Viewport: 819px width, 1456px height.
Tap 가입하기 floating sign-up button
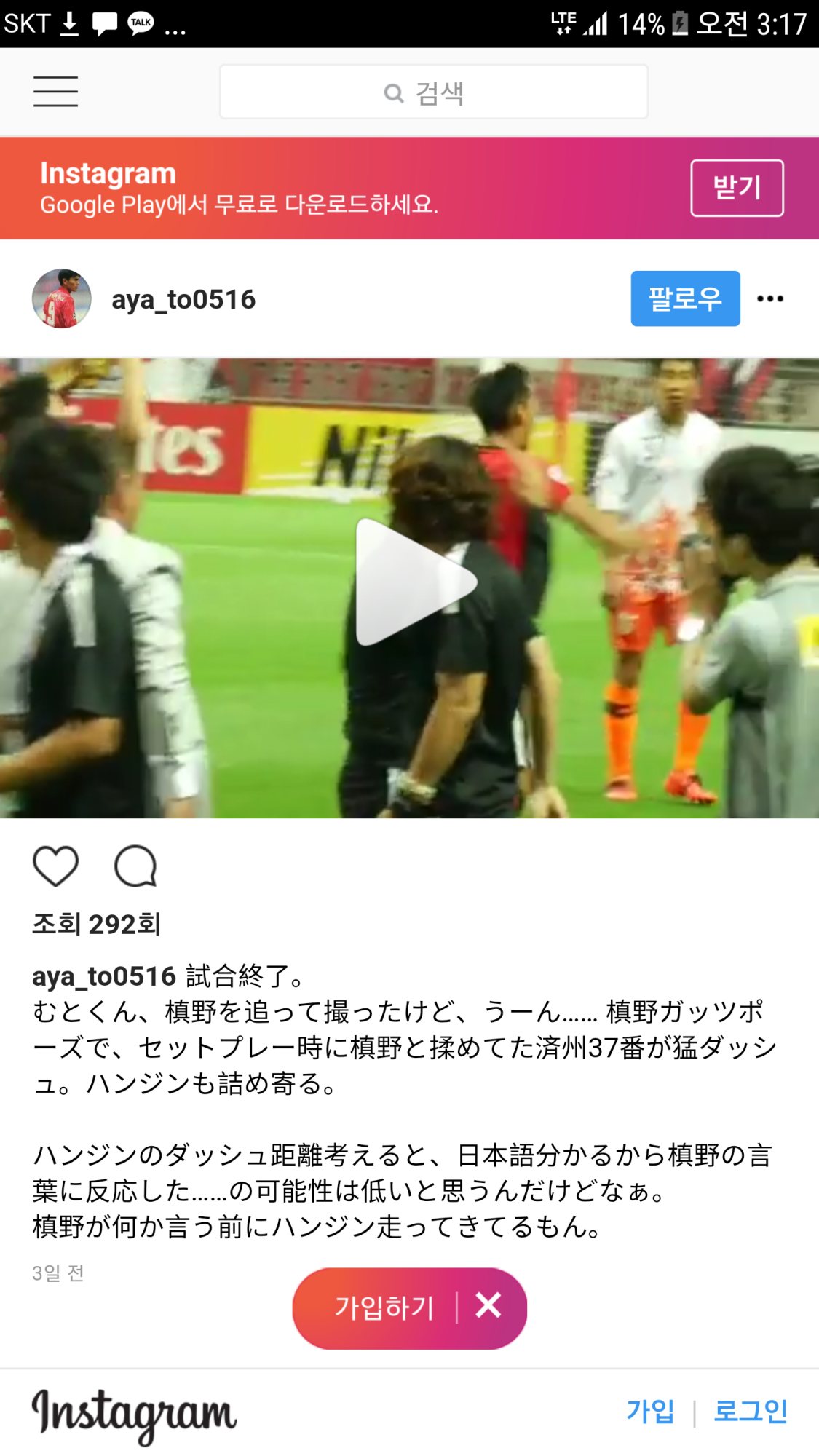point(384,1308)
